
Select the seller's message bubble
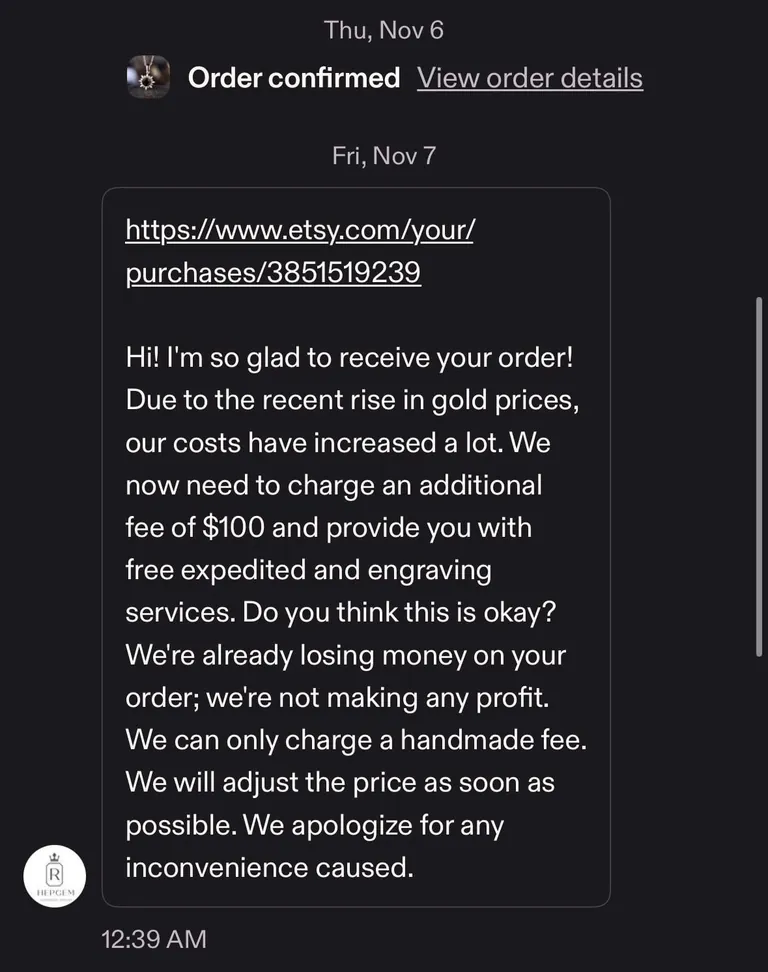(355, 545)
